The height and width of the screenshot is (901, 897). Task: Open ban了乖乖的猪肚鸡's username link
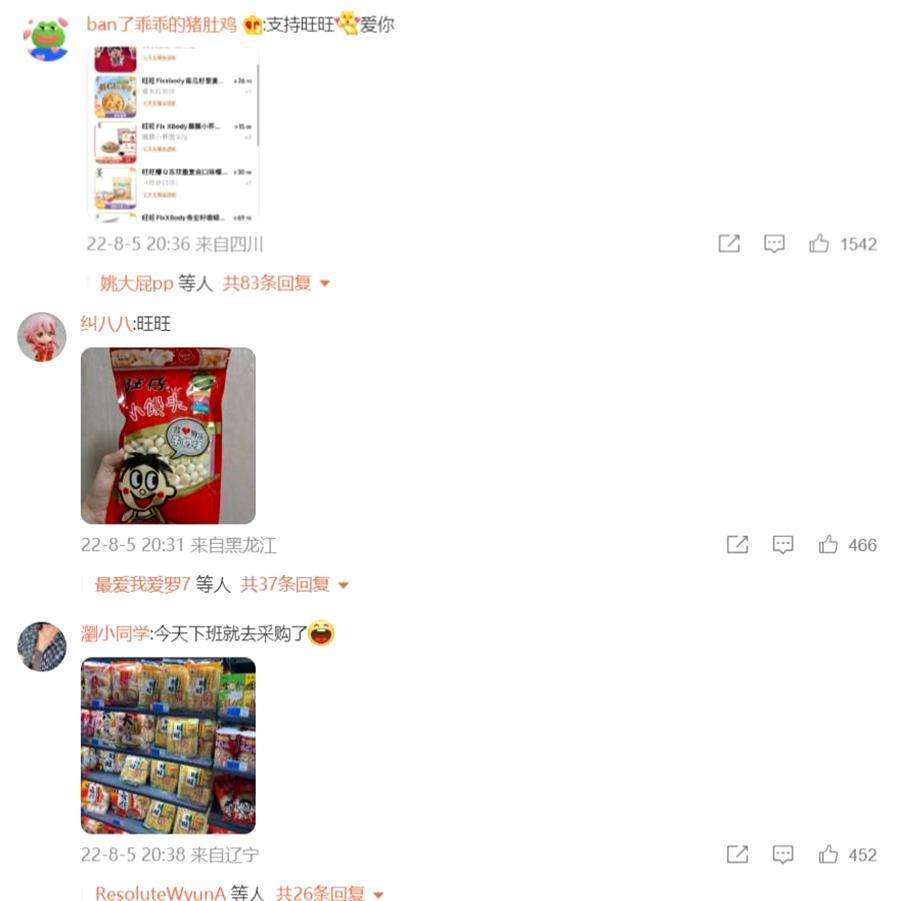point(161,24)
